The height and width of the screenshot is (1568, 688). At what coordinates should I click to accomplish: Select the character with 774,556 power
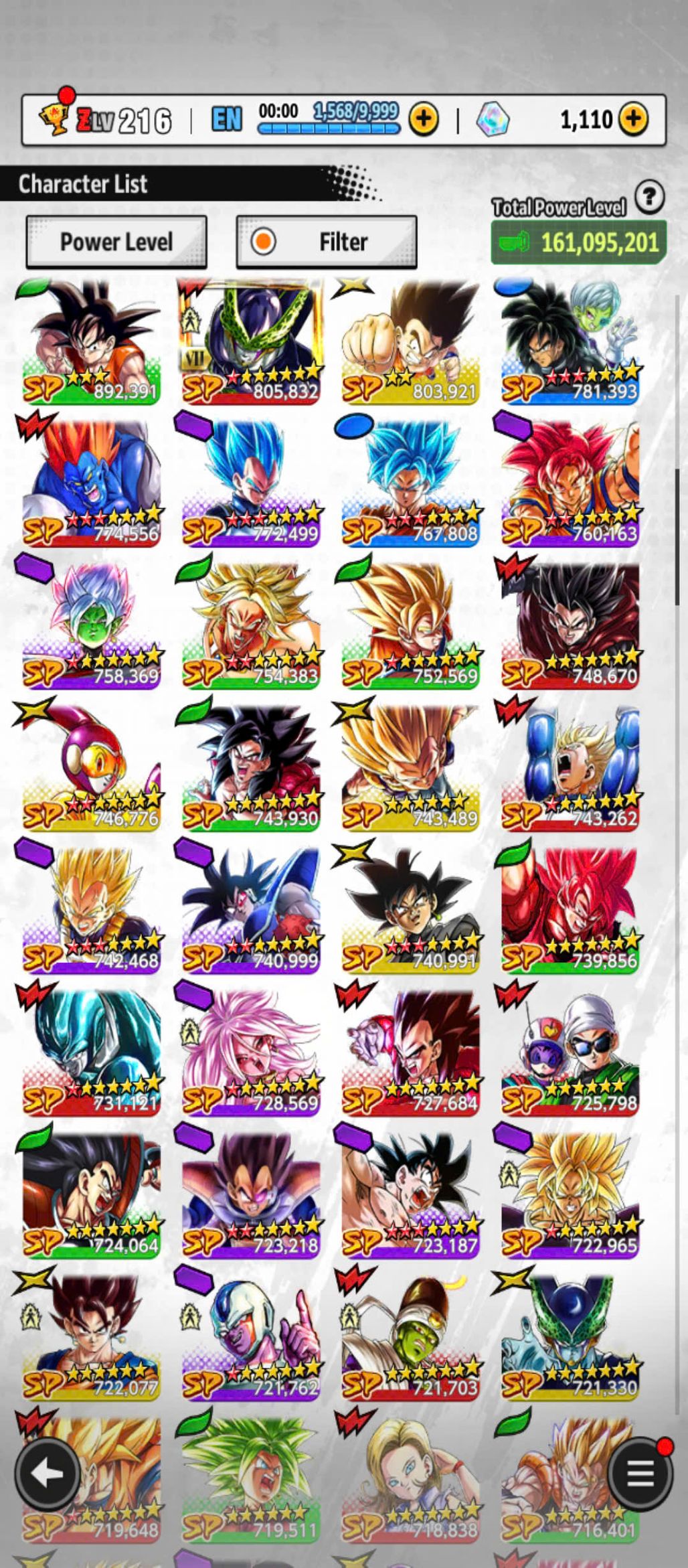pos(91,483)
